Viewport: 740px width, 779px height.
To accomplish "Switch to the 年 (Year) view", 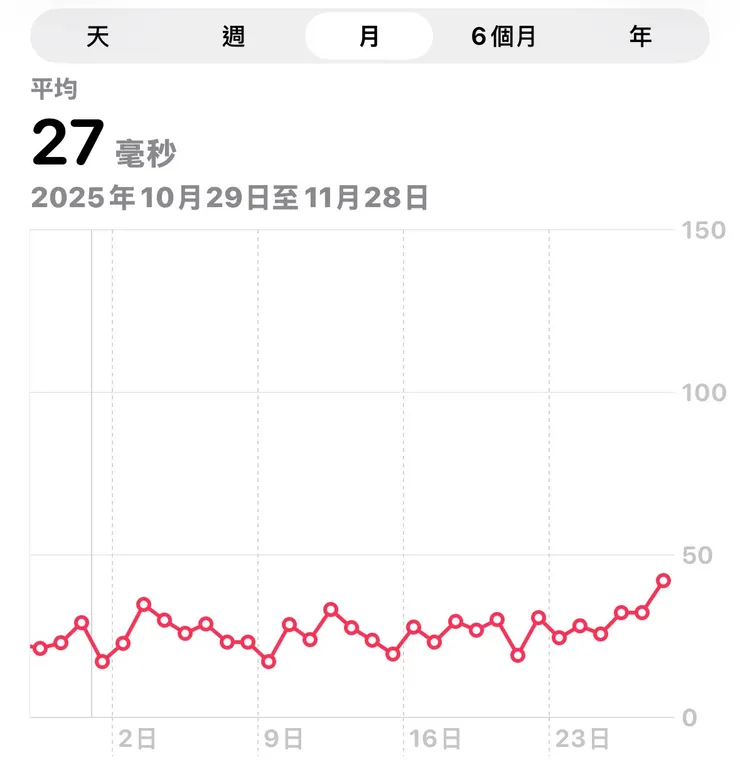I will coord(642,35).
